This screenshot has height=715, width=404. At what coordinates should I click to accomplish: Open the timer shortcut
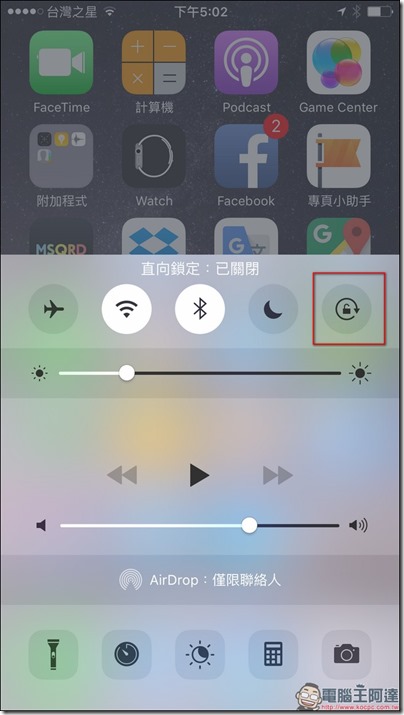127,655
